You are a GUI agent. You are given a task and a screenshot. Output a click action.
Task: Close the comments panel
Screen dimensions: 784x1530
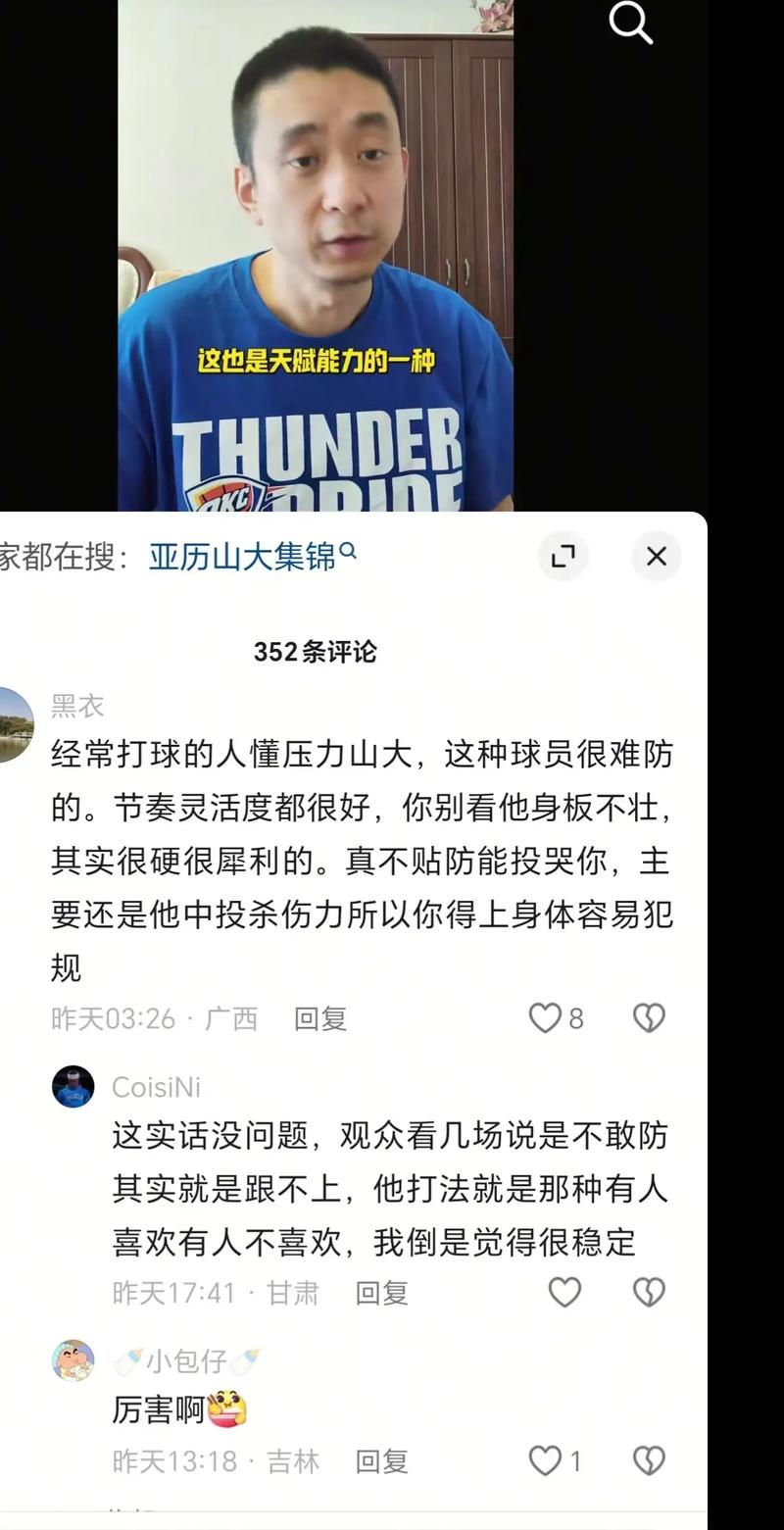[656, 557]
